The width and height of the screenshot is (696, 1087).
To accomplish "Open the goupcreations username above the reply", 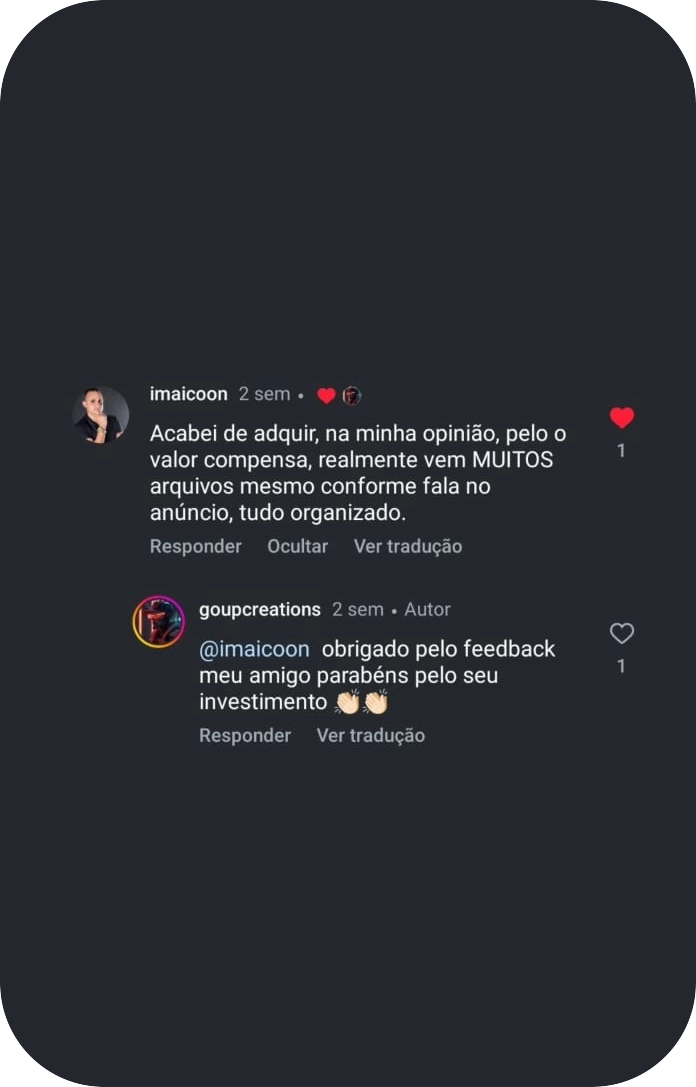I will tap(259, 609).
